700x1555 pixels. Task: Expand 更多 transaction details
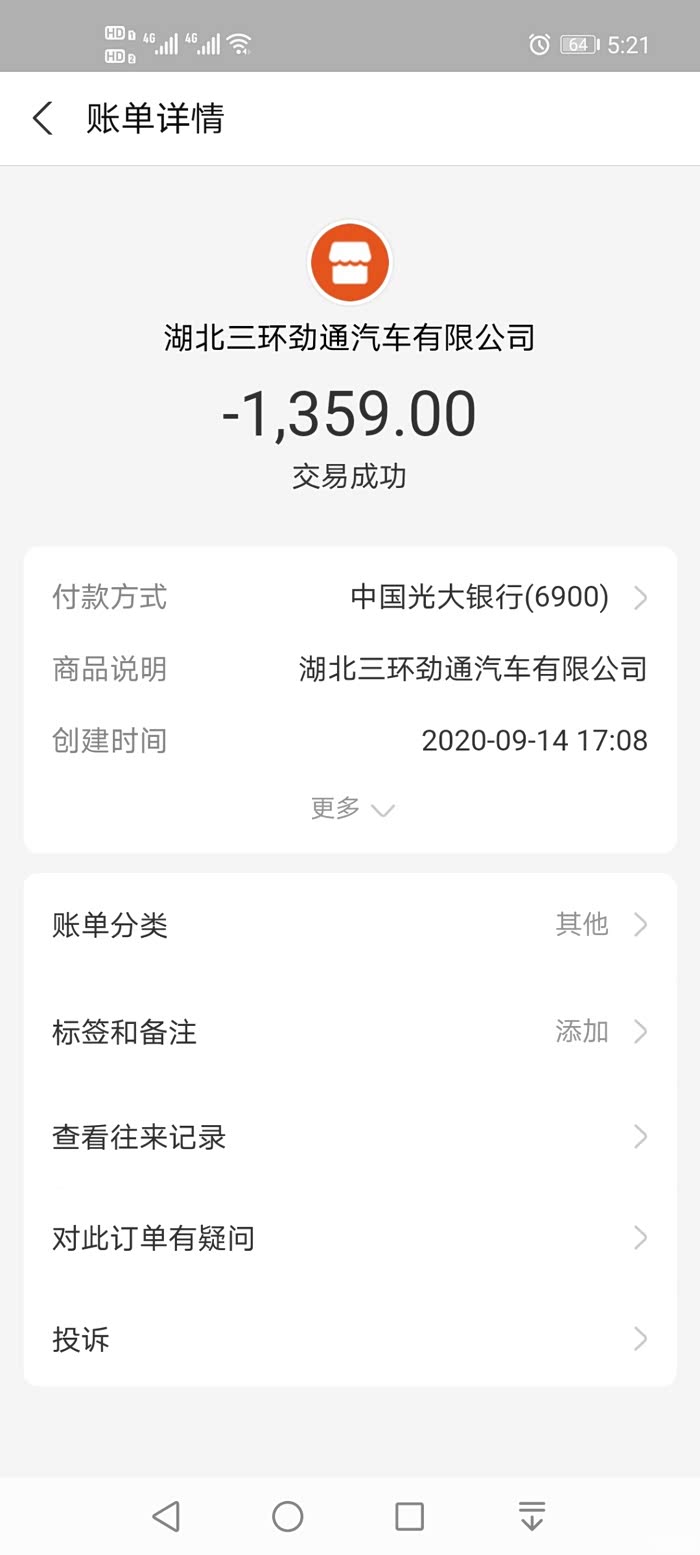(351, 809)
